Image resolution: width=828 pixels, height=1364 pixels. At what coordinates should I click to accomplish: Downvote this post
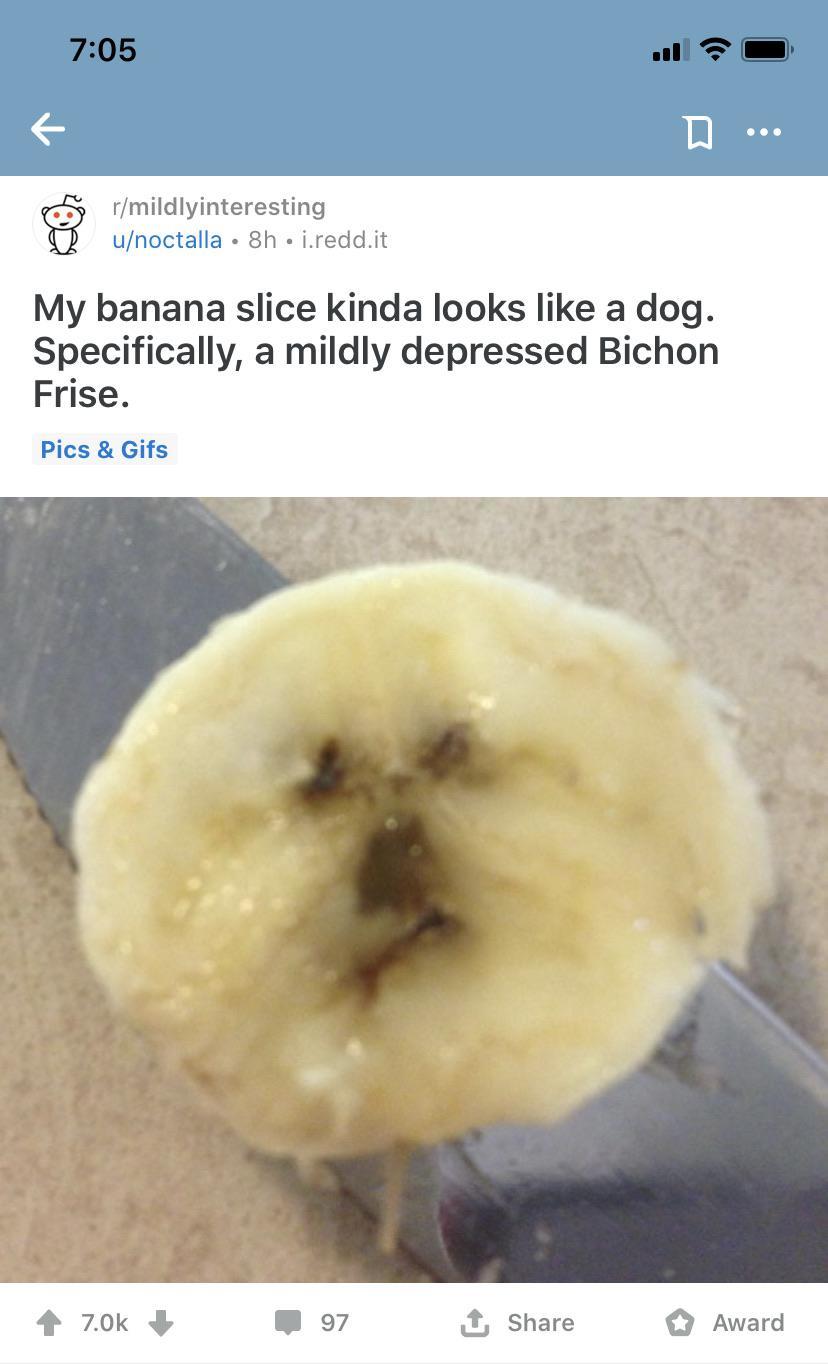(x=161, y=1323)
